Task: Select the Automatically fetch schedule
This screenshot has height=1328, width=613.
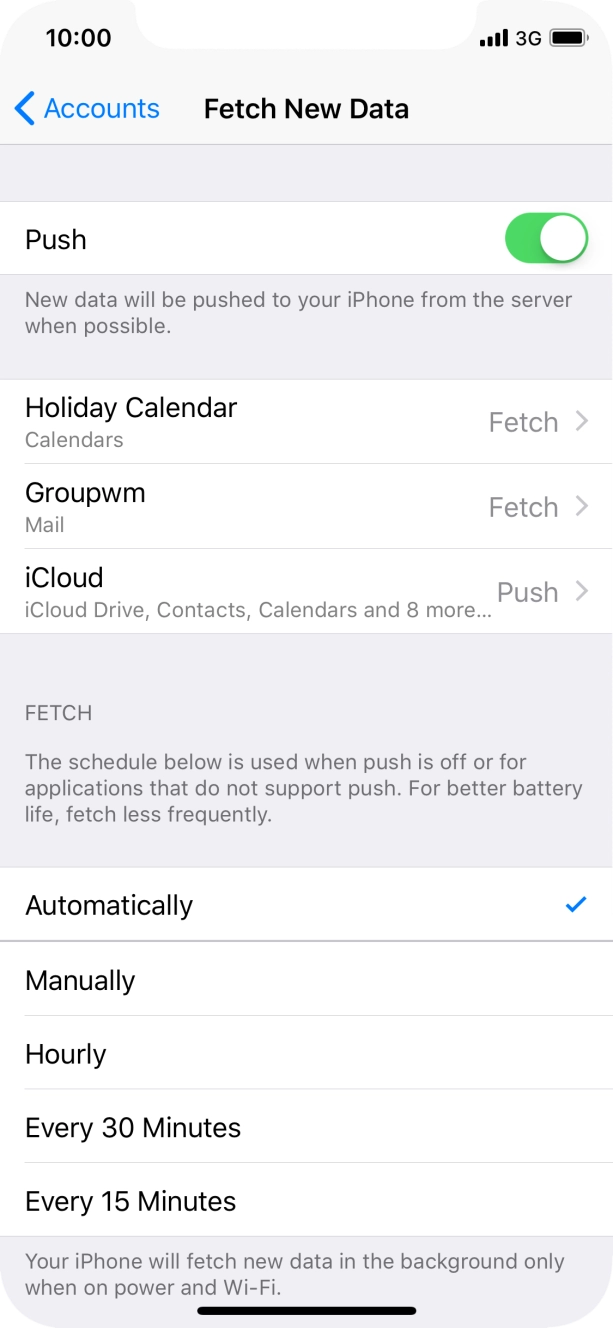Action: [306, 905]
